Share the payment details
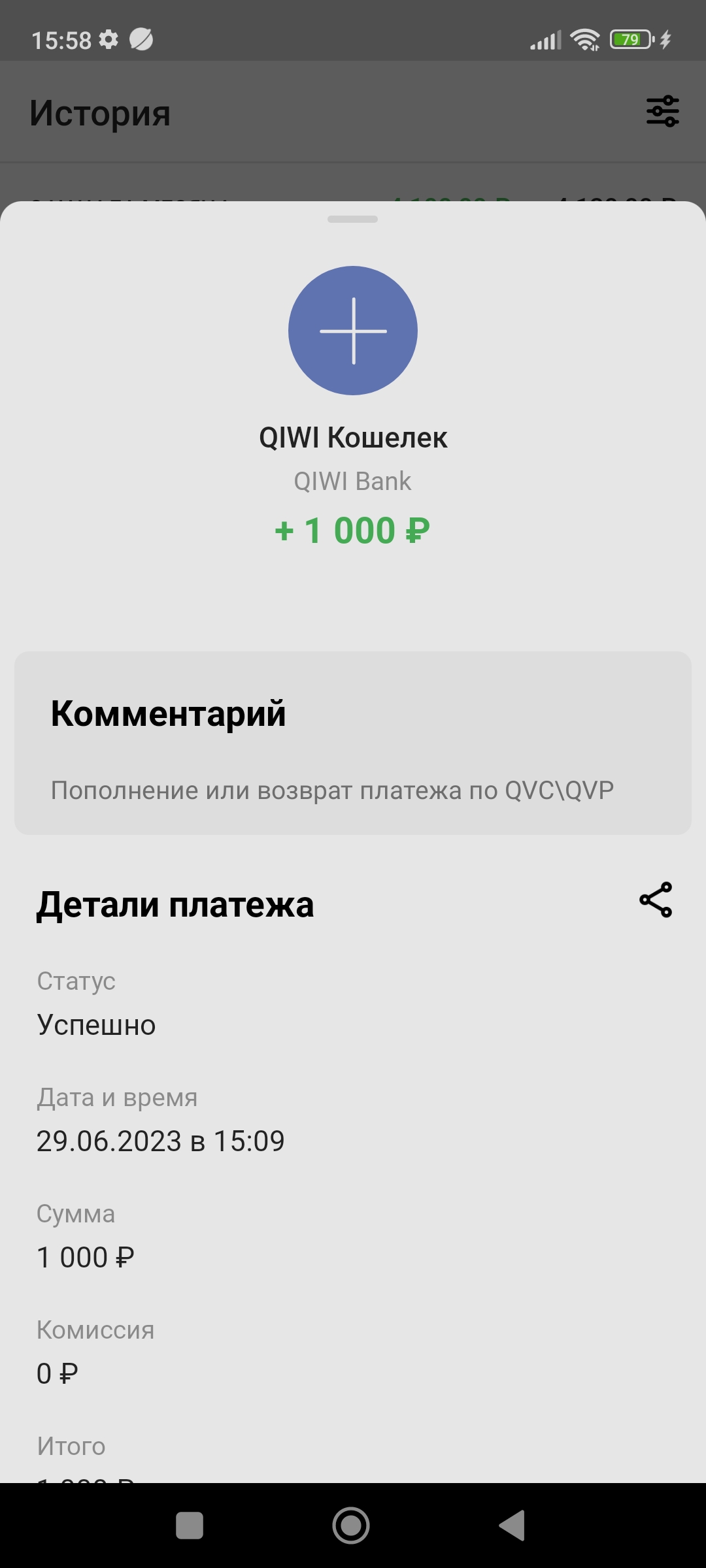The height and width of the screenshot is (1568, 706). pyautogui.click(x=656, y=900)
